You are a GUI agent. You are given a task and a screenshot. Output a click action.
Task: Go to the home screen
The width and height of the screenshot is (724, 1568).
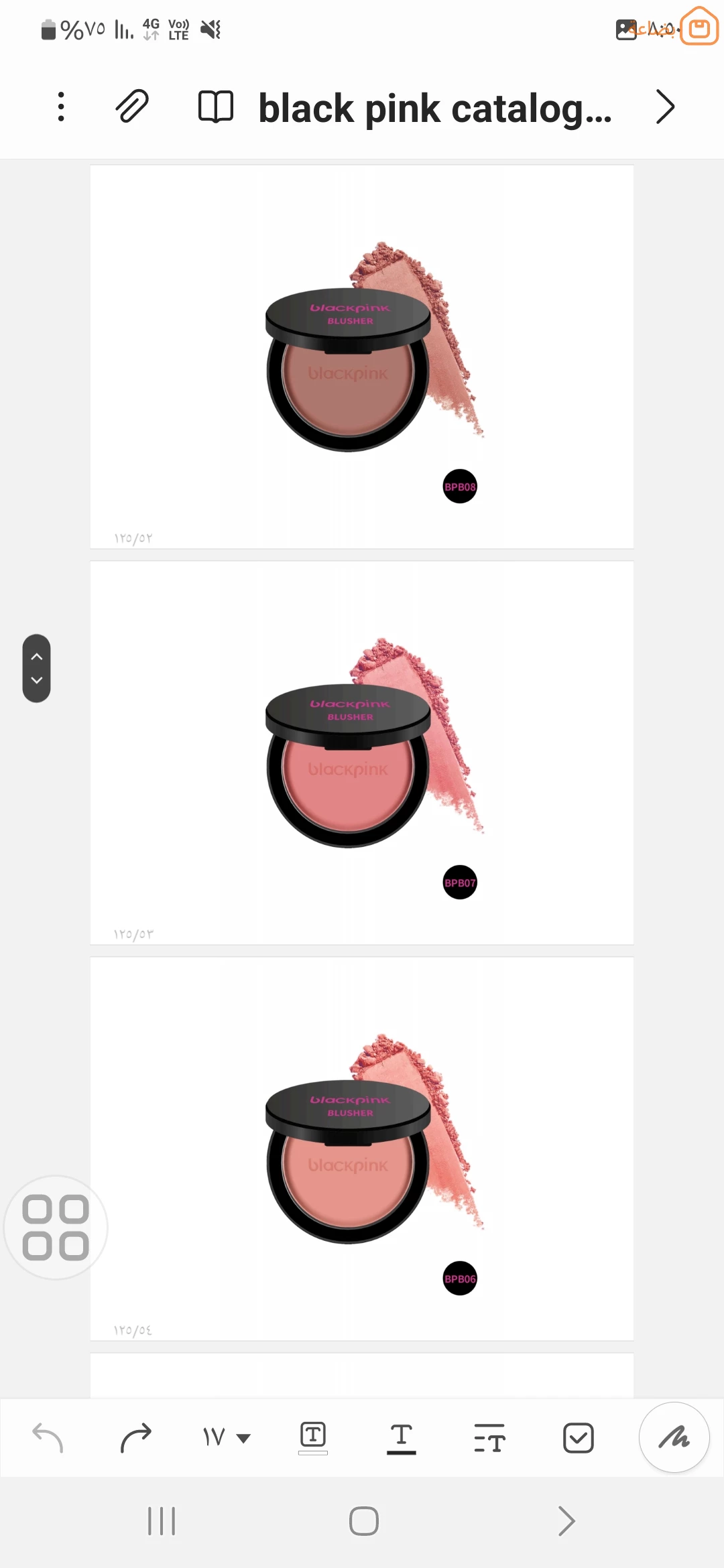click(363, 1521)
